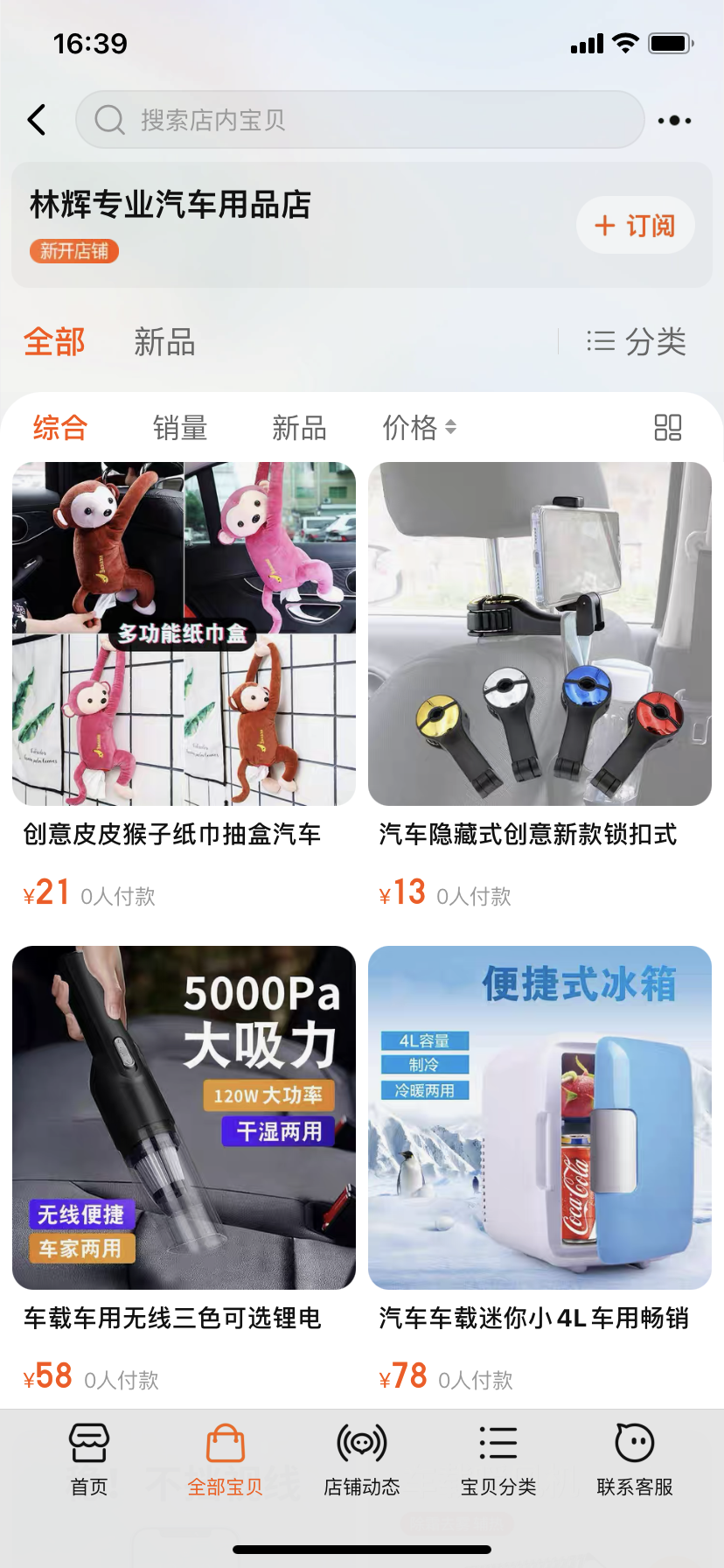Open the 店铺动态 tab

(x=362, y=1458)
